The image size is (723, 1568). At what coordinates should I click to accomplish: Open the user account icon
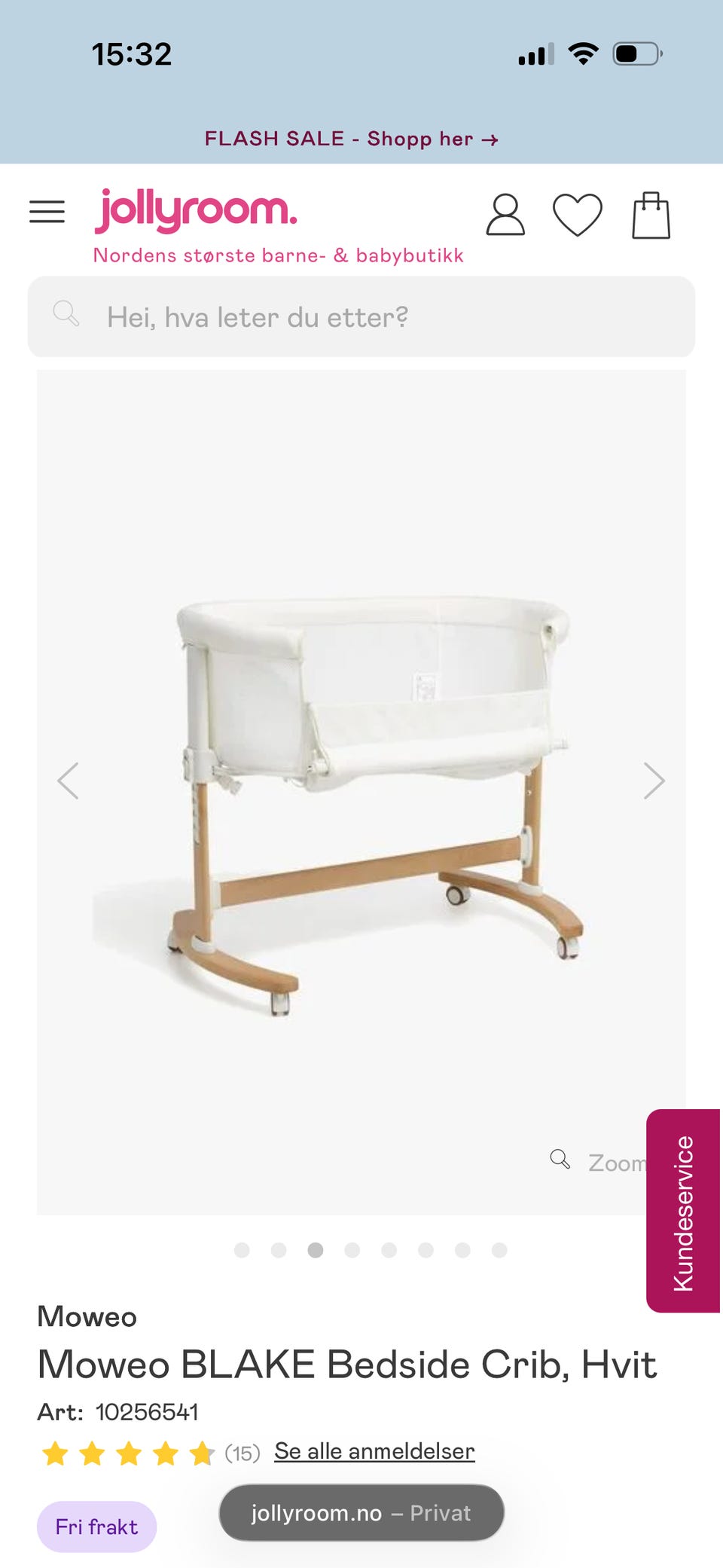[x=505, y=215]
